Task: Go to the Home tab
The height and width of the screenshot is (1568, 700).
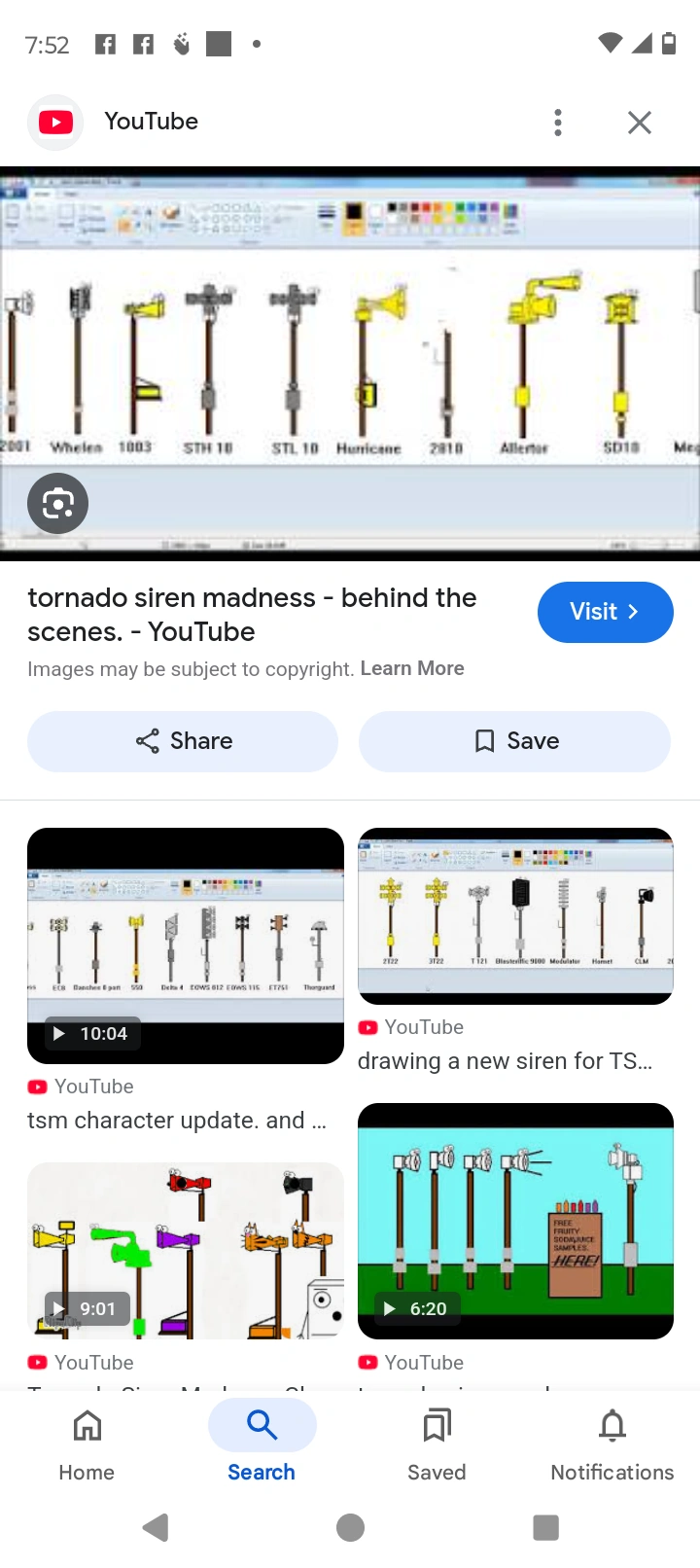Action: 87,1444
